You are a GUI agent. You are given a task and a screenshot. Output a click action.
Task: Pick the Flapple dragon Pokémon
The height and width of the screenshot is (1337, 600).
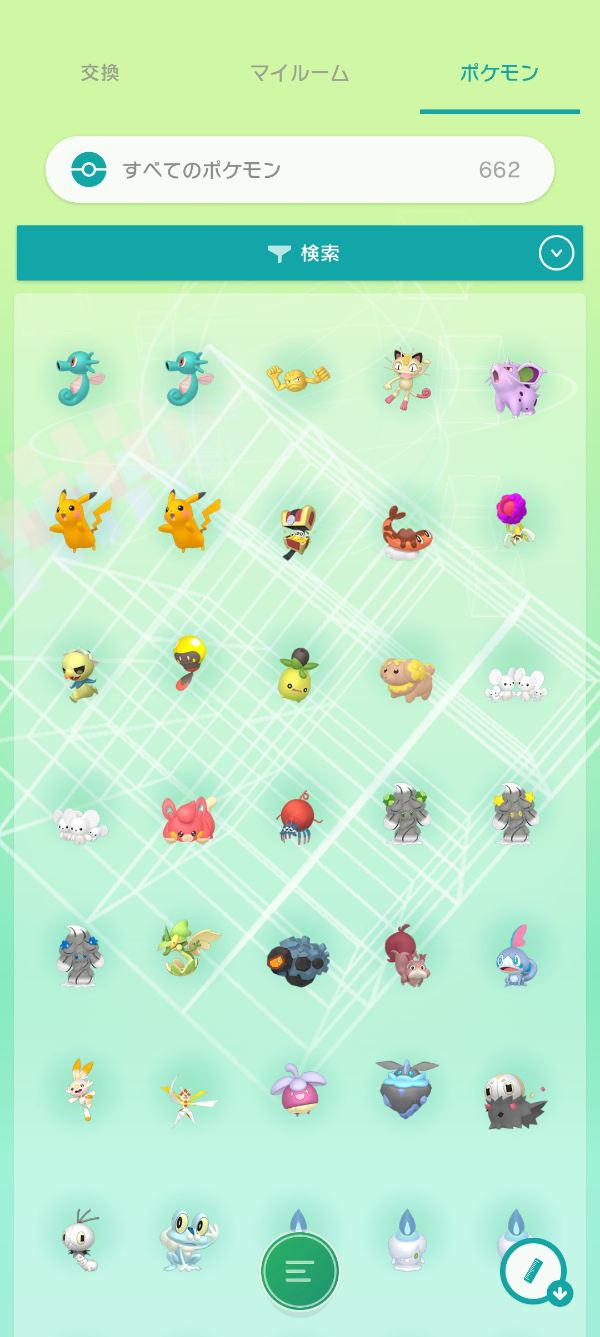(x=189, y=950)
